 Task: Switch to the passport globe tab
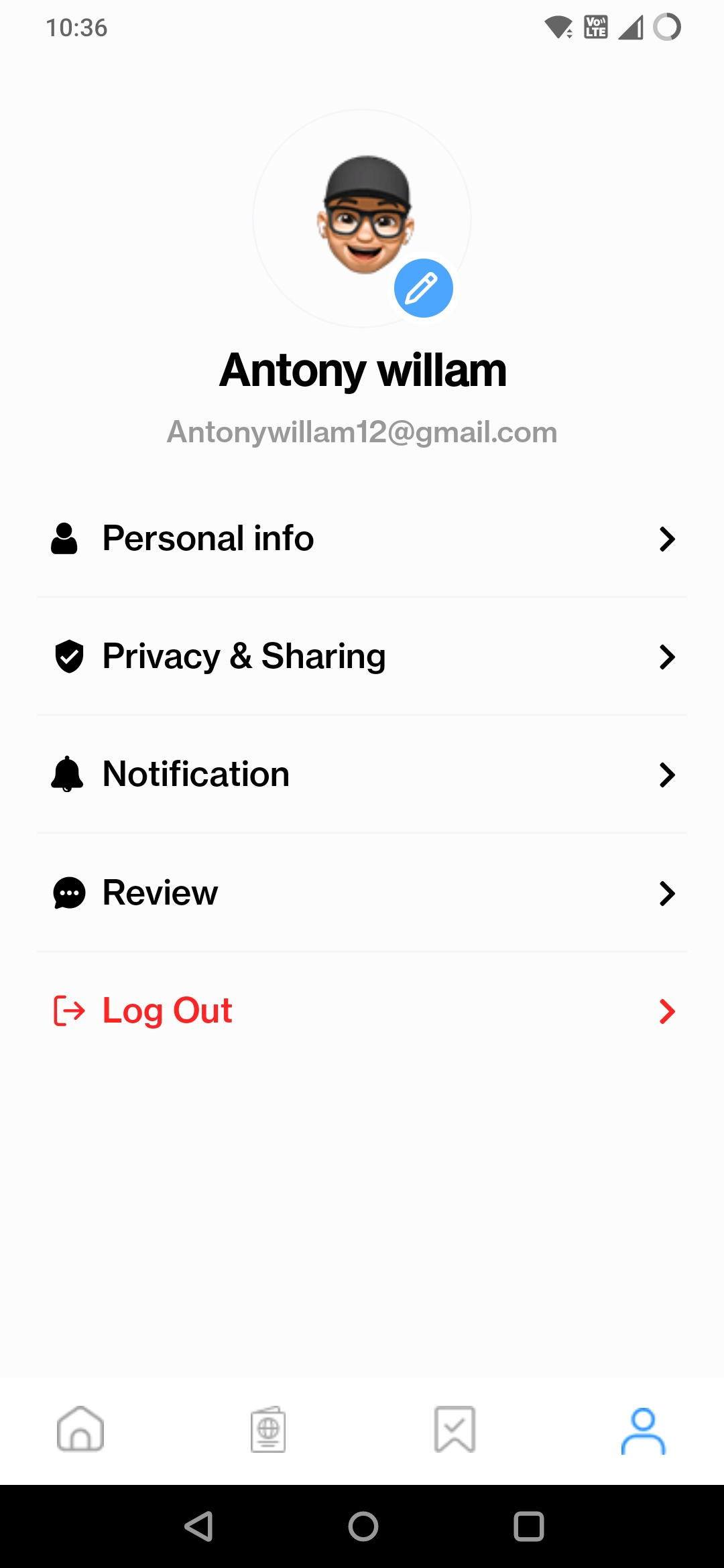268,1429
